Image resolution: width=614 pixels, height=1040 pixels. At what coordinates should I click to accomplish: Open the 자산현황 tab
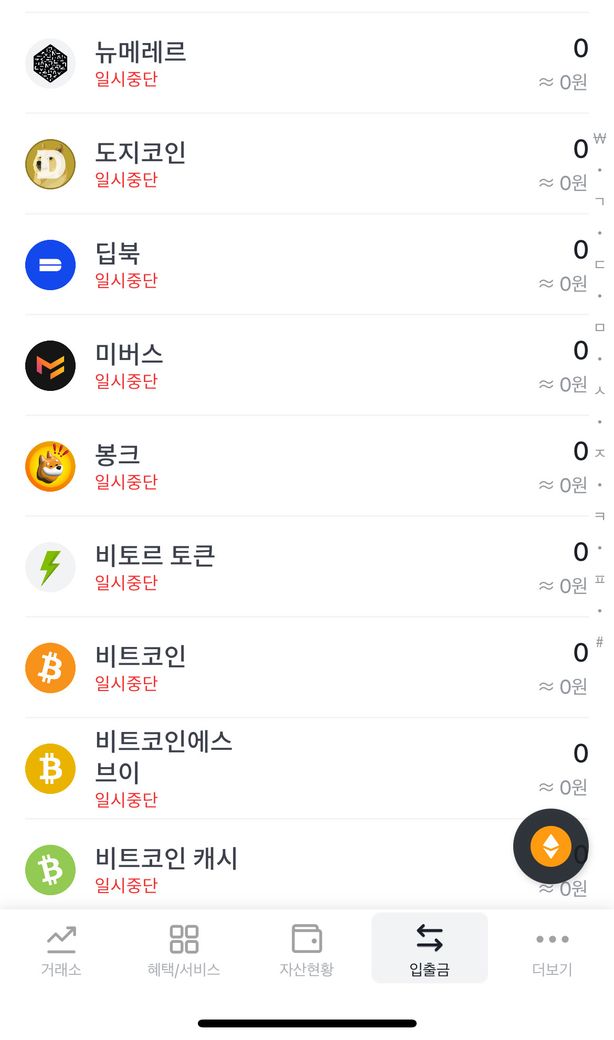tap(306, 948)
